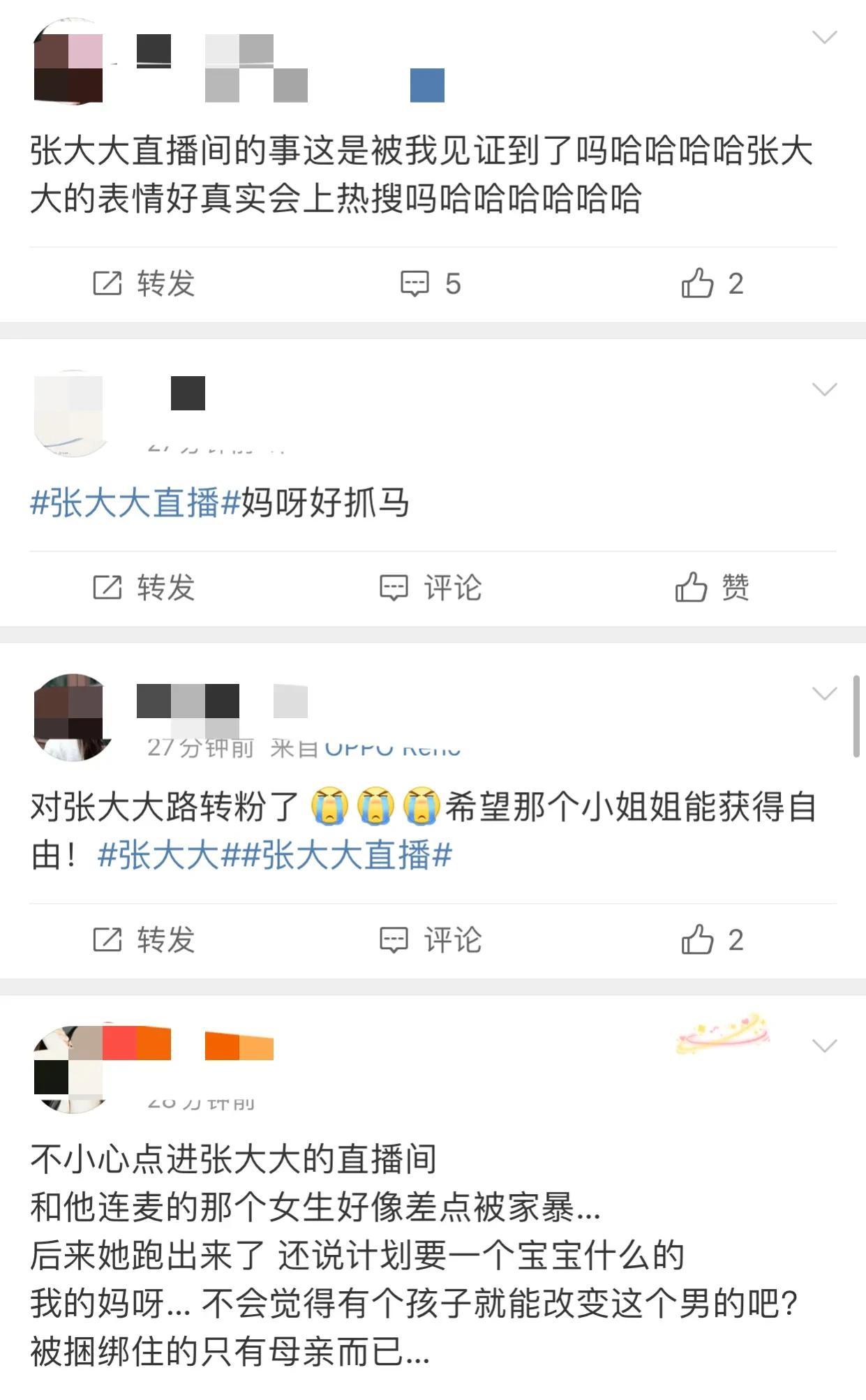The image size is (866, 1400).
Task: Expand the chevron menu on the 妈呀好抓马 post
Action: [825, 389]
